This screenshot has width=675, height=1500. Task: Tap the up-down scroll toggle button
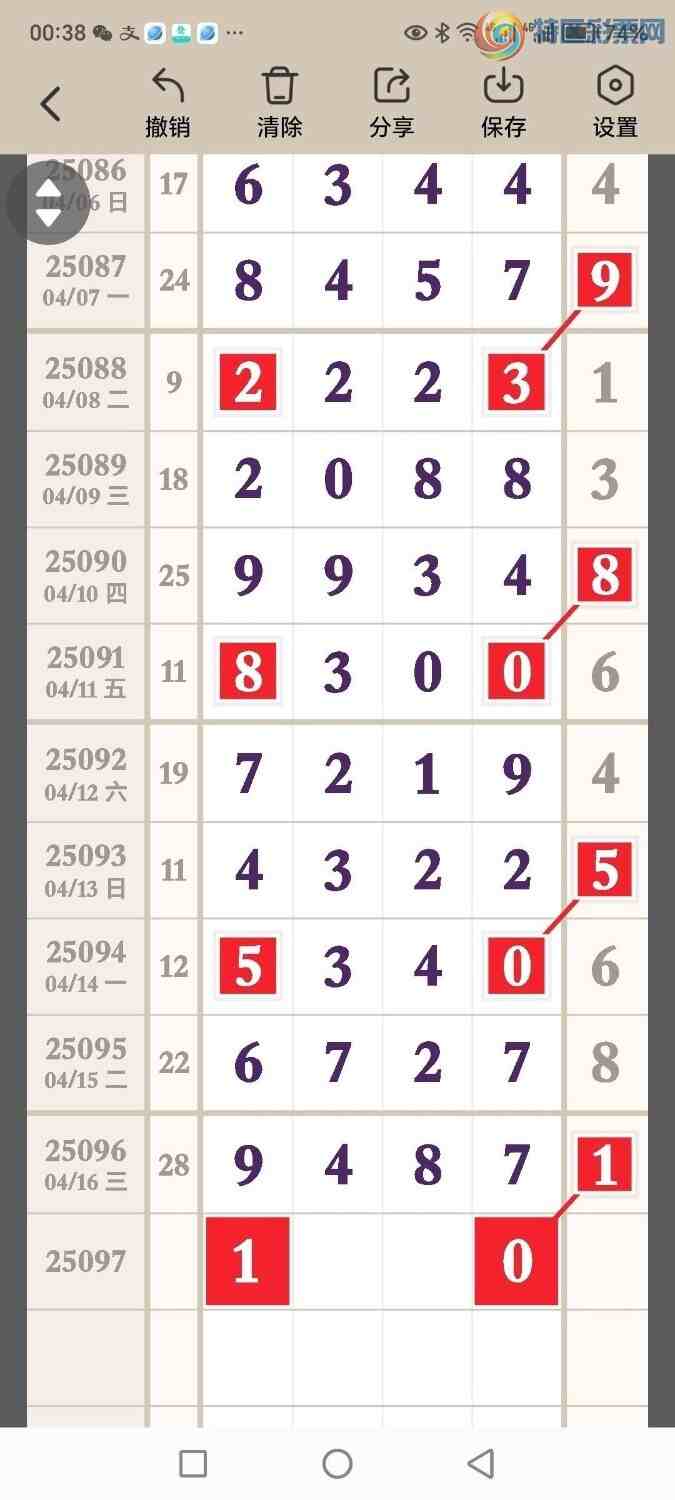48,202
